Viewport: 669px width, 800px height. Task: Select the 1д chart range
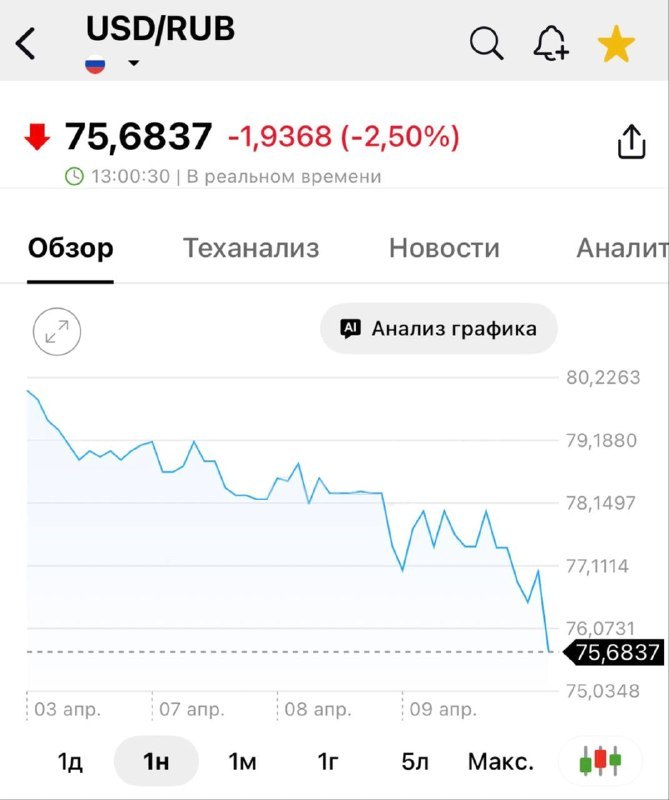point(69,762)
